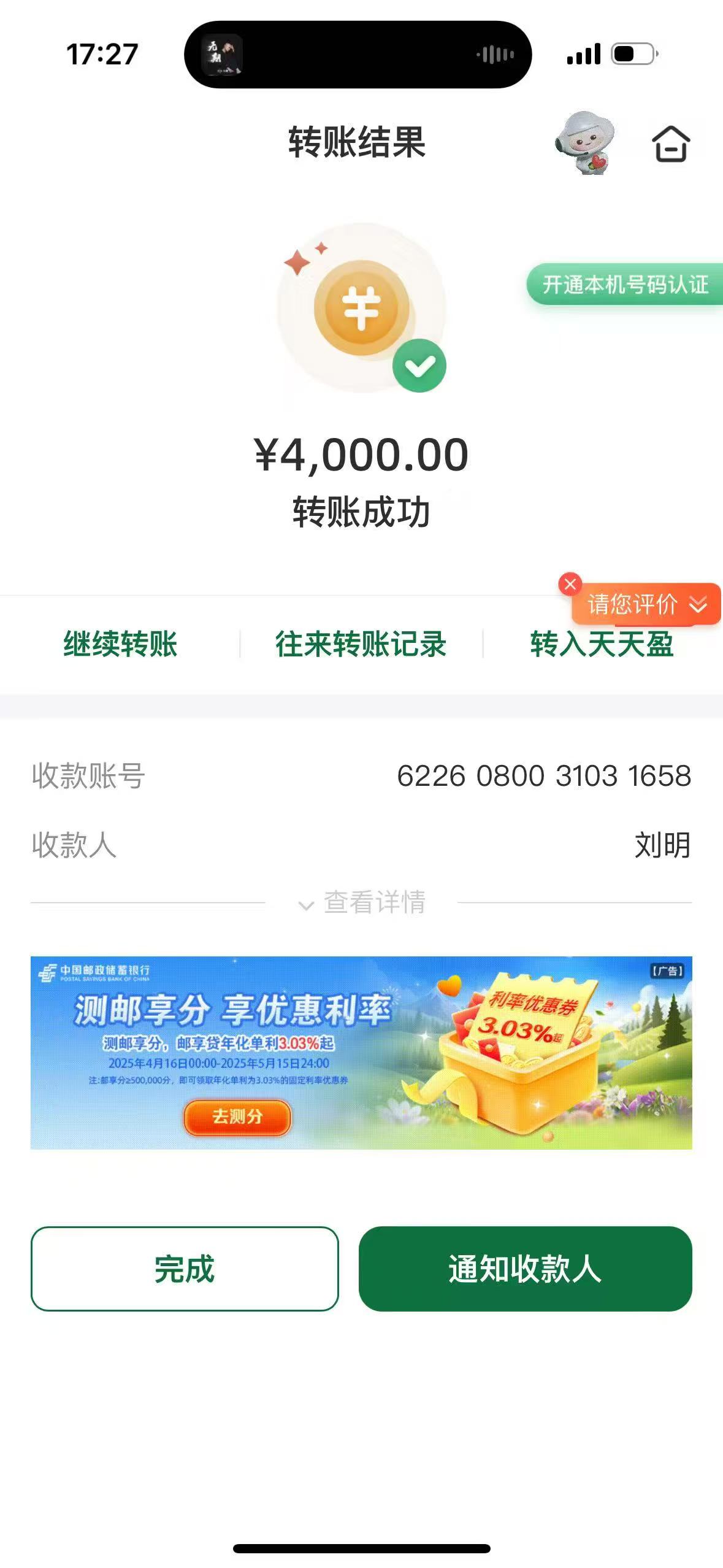Open the 请您评价 feedback popup
This screenshot has height=1568, width=723.
[646, 604]
